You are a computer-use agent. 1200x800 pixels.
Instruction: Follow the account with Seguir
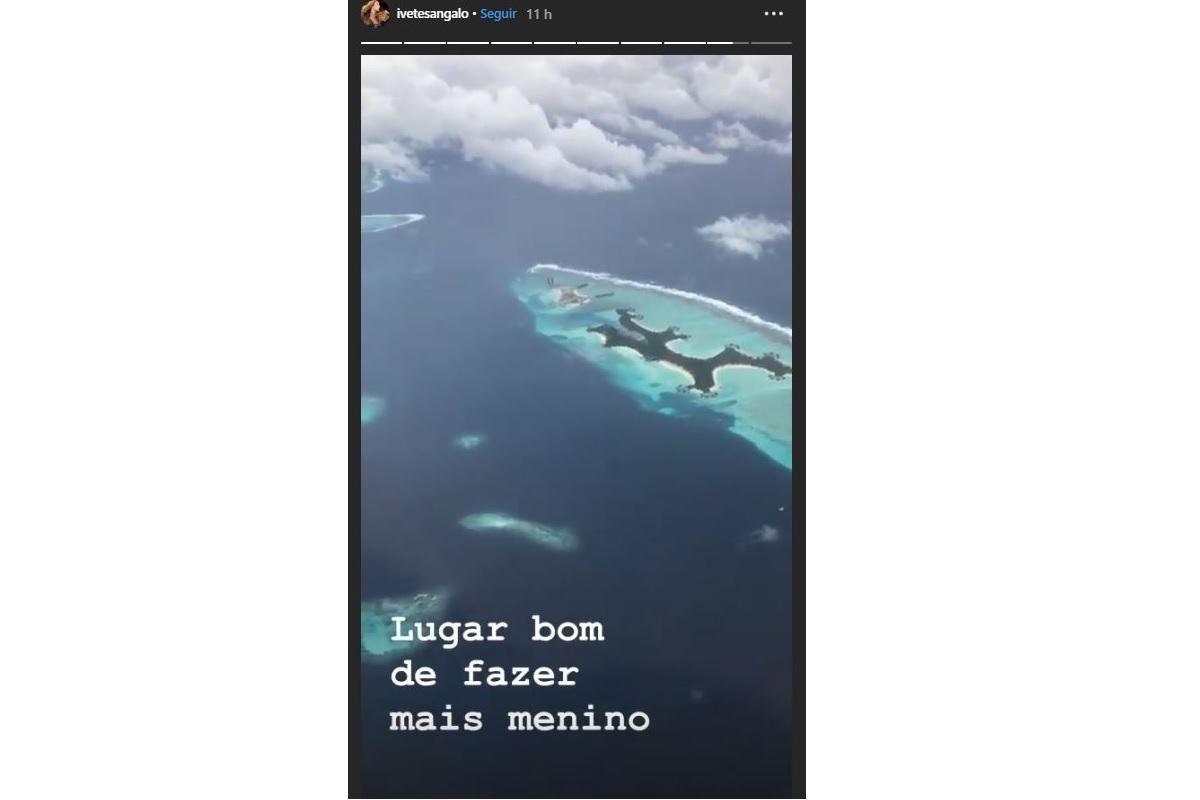(498, 14)
